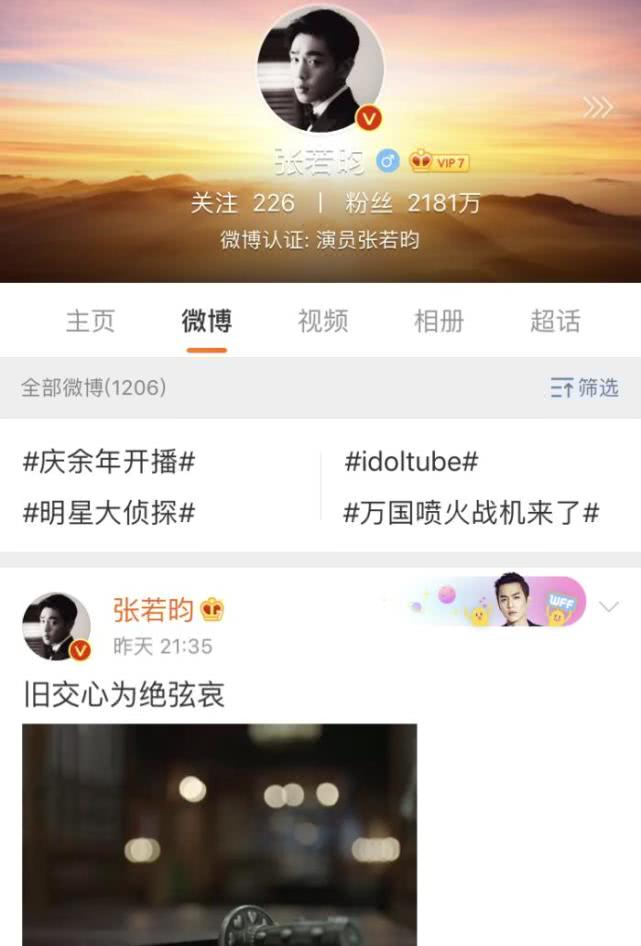The height and width of the screenshot is (946, 641).
Task: Open the post image under 旧交心为绝弦哀
Action: 219,834
